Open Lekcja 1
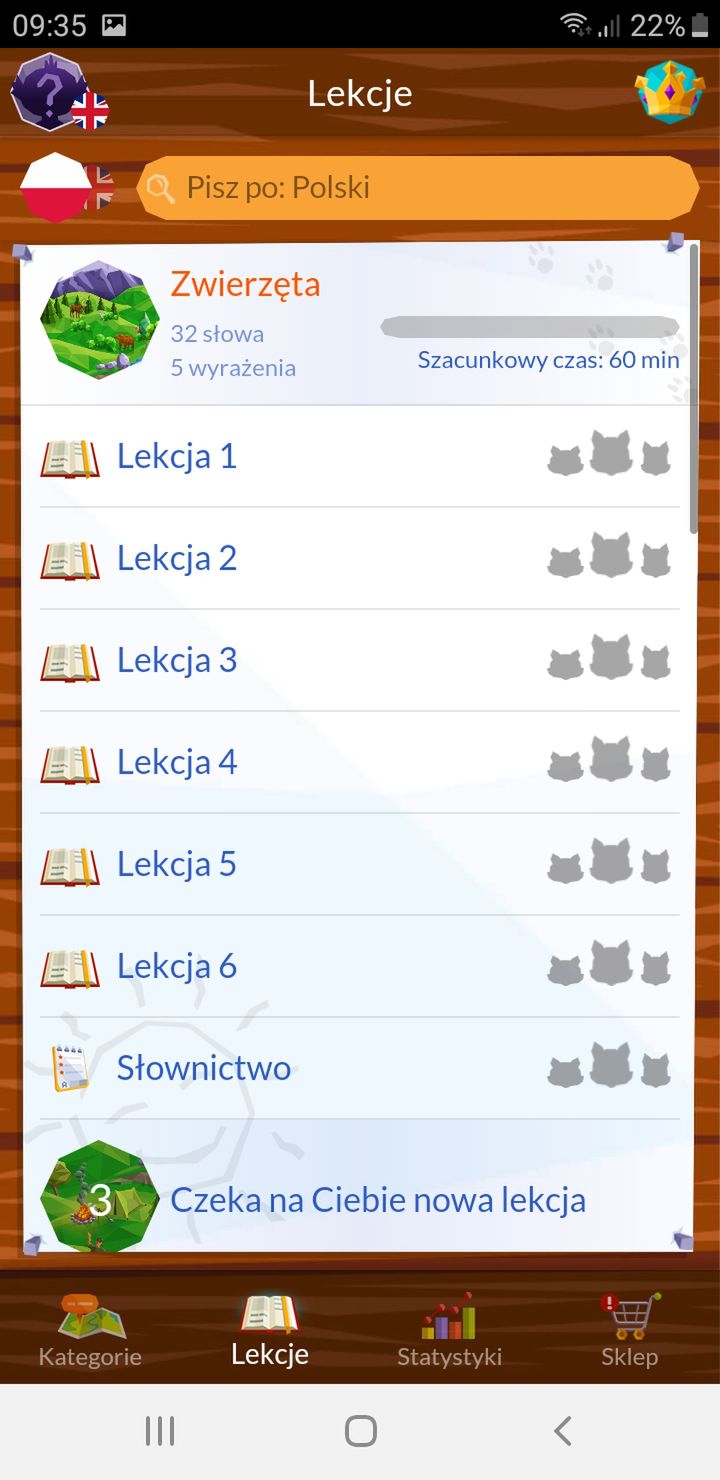Viewport: 720px width, 1480px height. click(x=359, y=457)
